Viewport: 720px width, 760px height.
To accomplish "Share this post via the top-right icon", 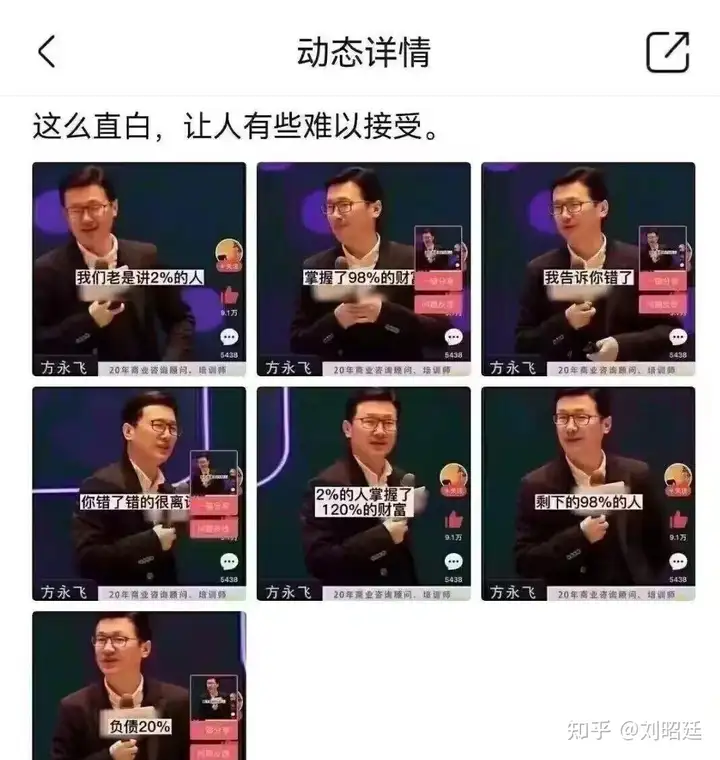I will tap(667, 51).
